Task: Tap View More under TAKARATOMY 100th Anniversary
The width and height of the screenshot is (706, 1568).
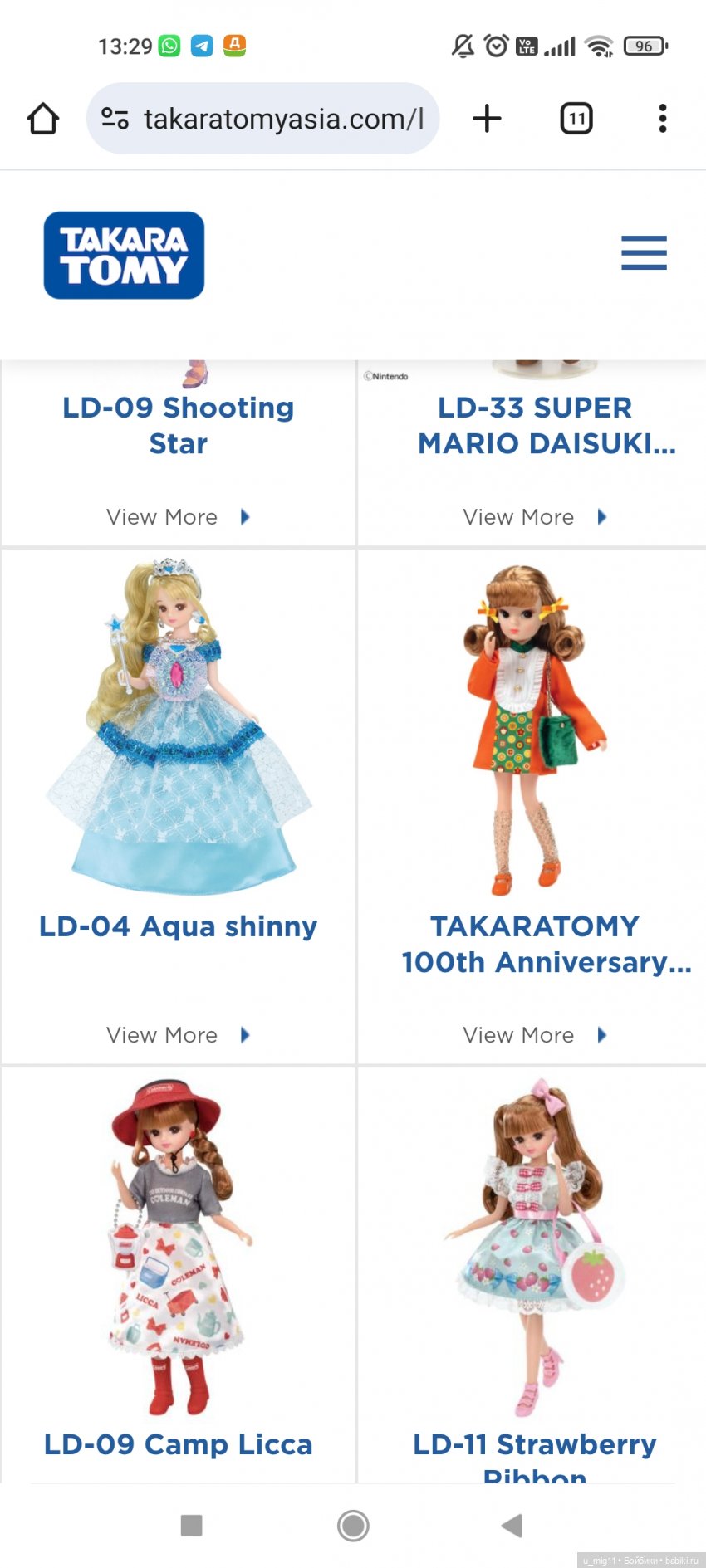Action: [533, 1035]
